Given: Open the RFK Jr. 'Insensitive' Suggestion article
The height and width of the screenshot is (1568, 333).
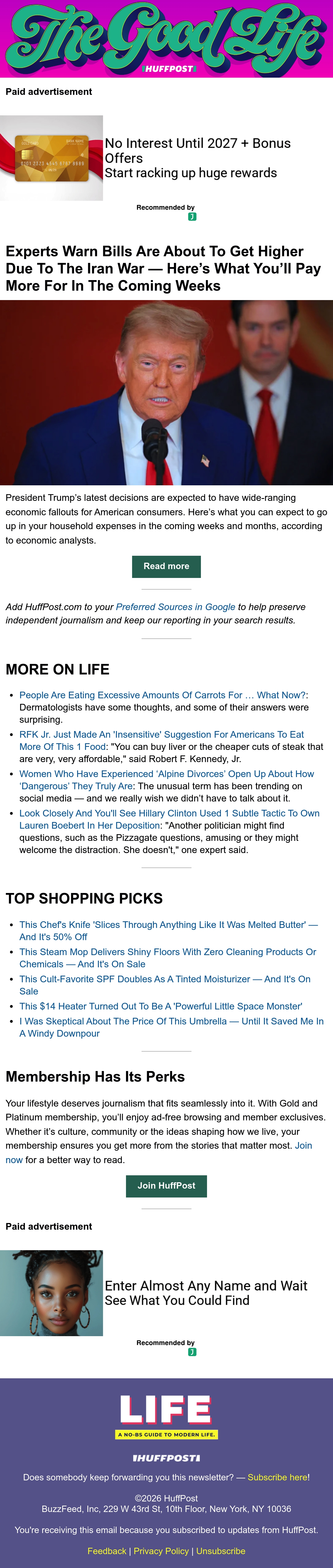Looking at the screenshot, I should pos(161,740).
